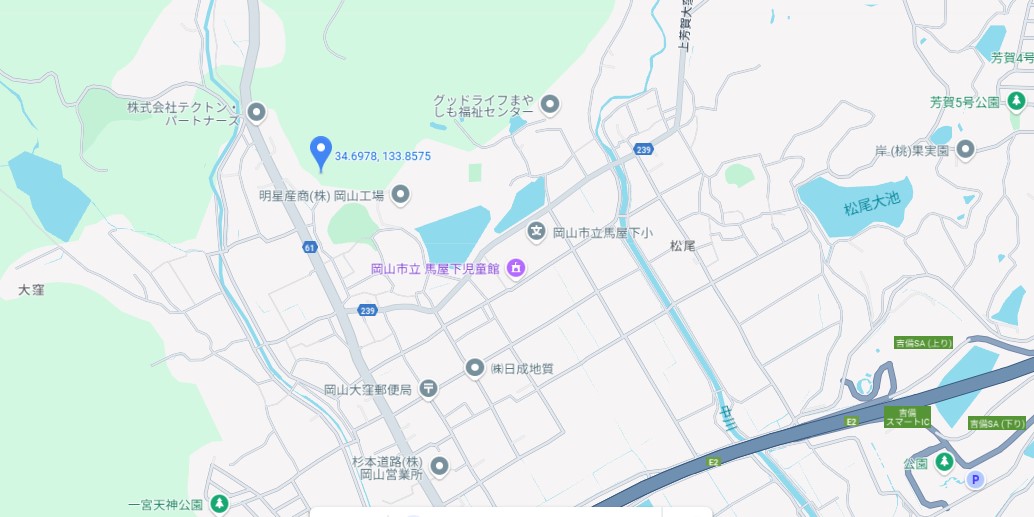
Task: Select the 岸(桃)果実園 marker
Action: [x=965, y=150]
